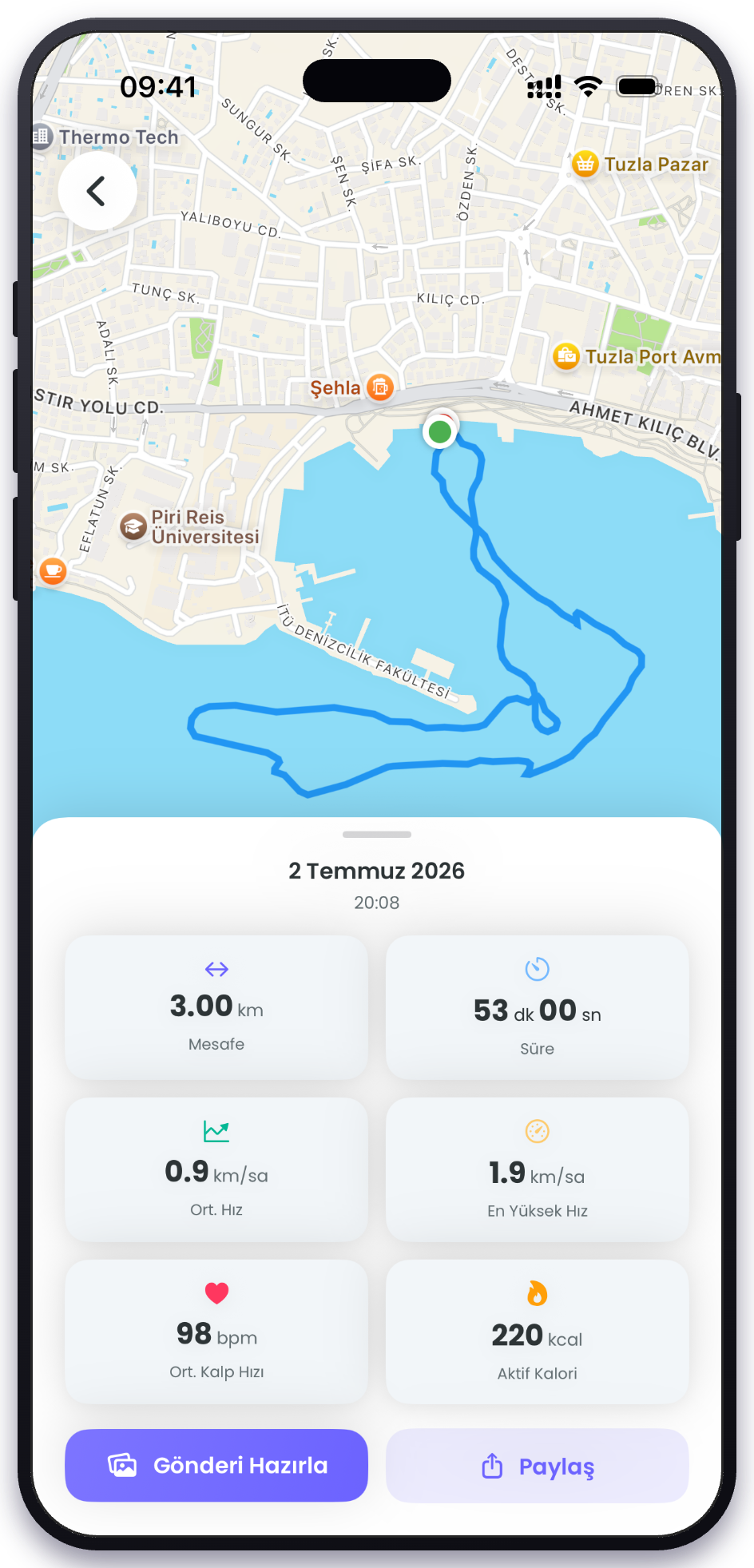754x1568 pixels.
Task: Open the Tuzla Pazar map pin
Action: 585,164
